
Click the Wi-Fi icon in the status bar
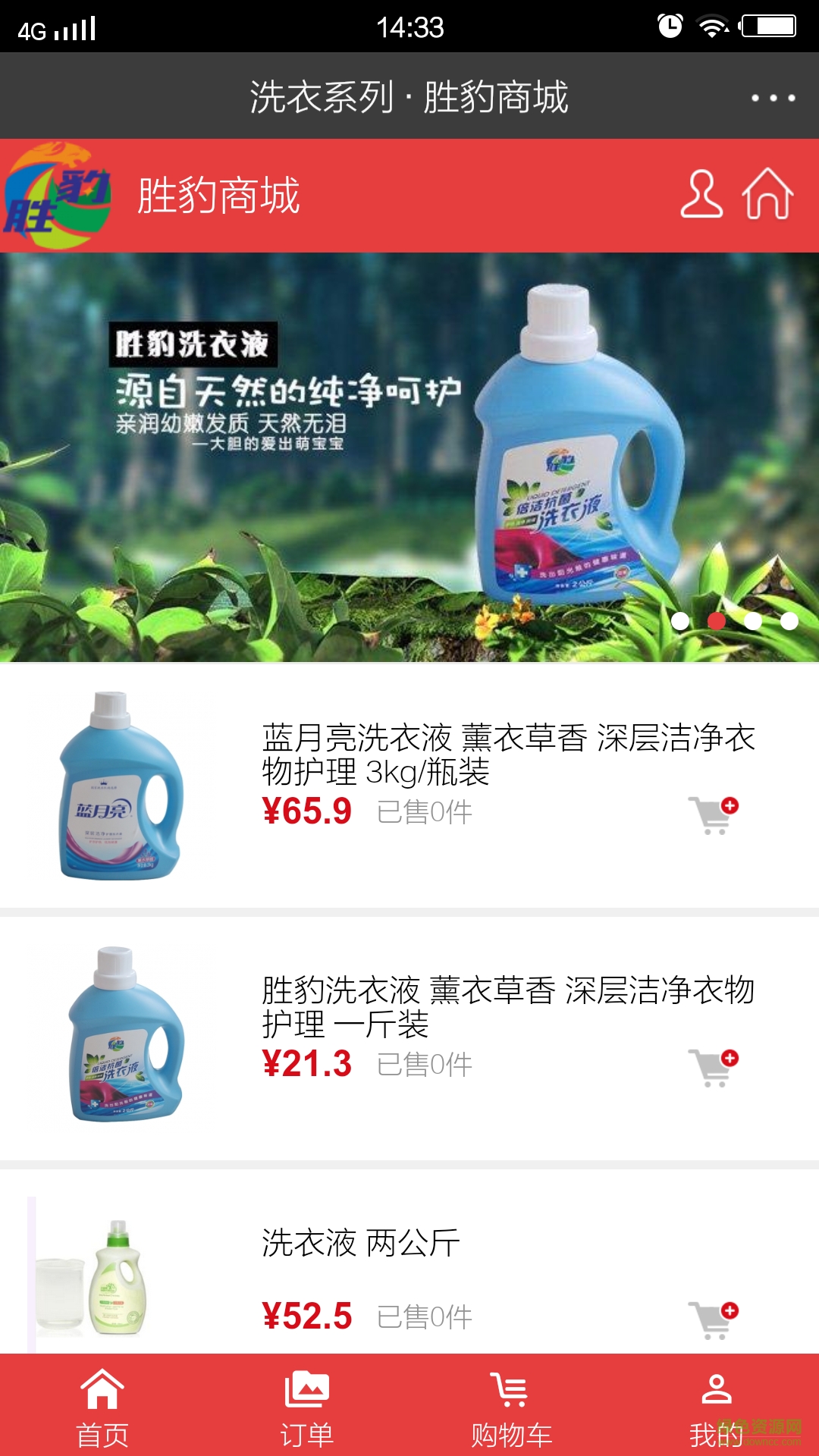coord(714,24)
